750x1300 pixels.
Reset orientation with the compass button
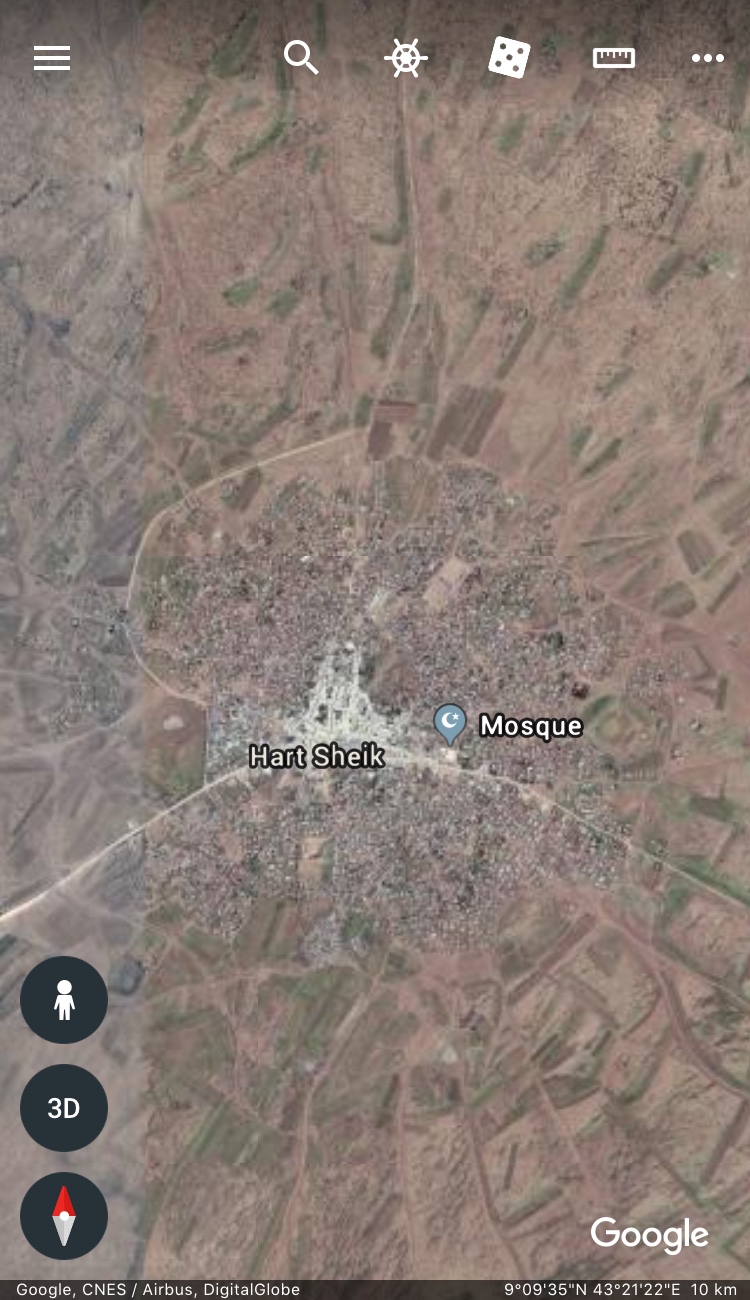(64, 1215)
